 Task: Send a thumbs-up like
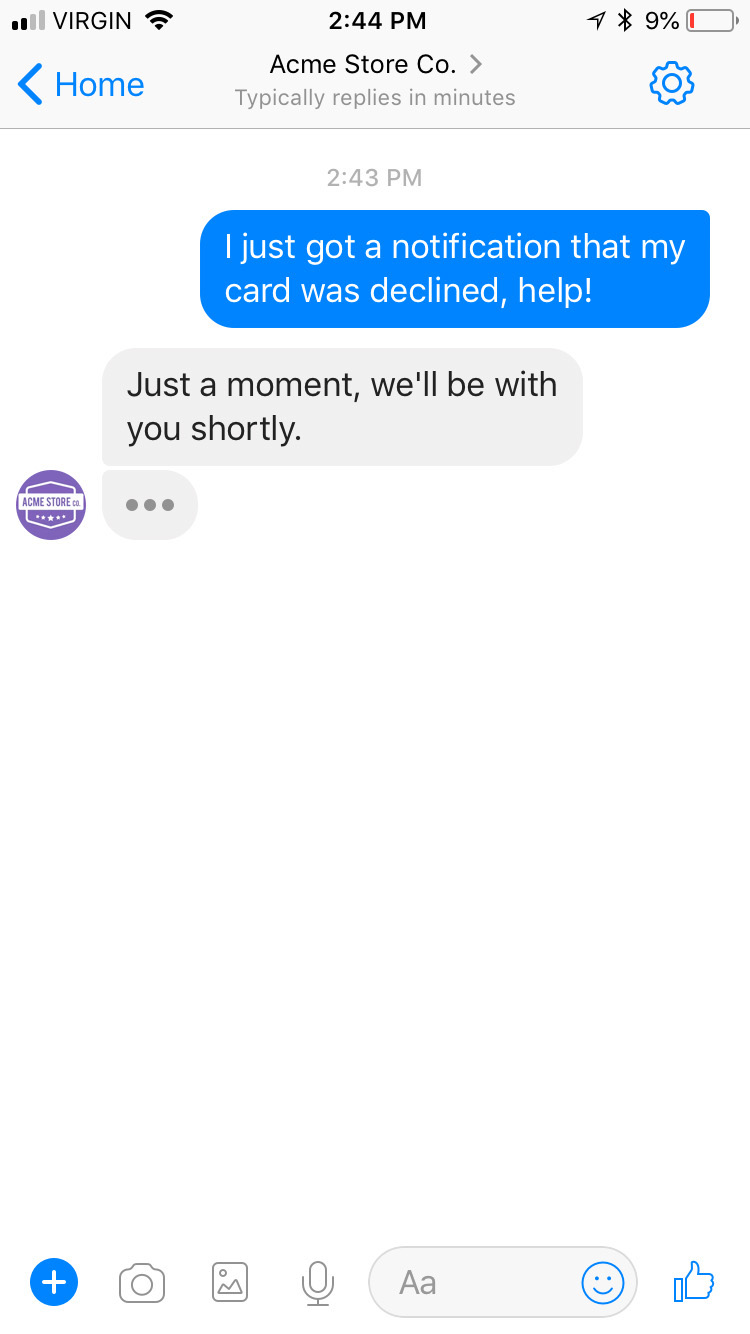point(694,1281)
